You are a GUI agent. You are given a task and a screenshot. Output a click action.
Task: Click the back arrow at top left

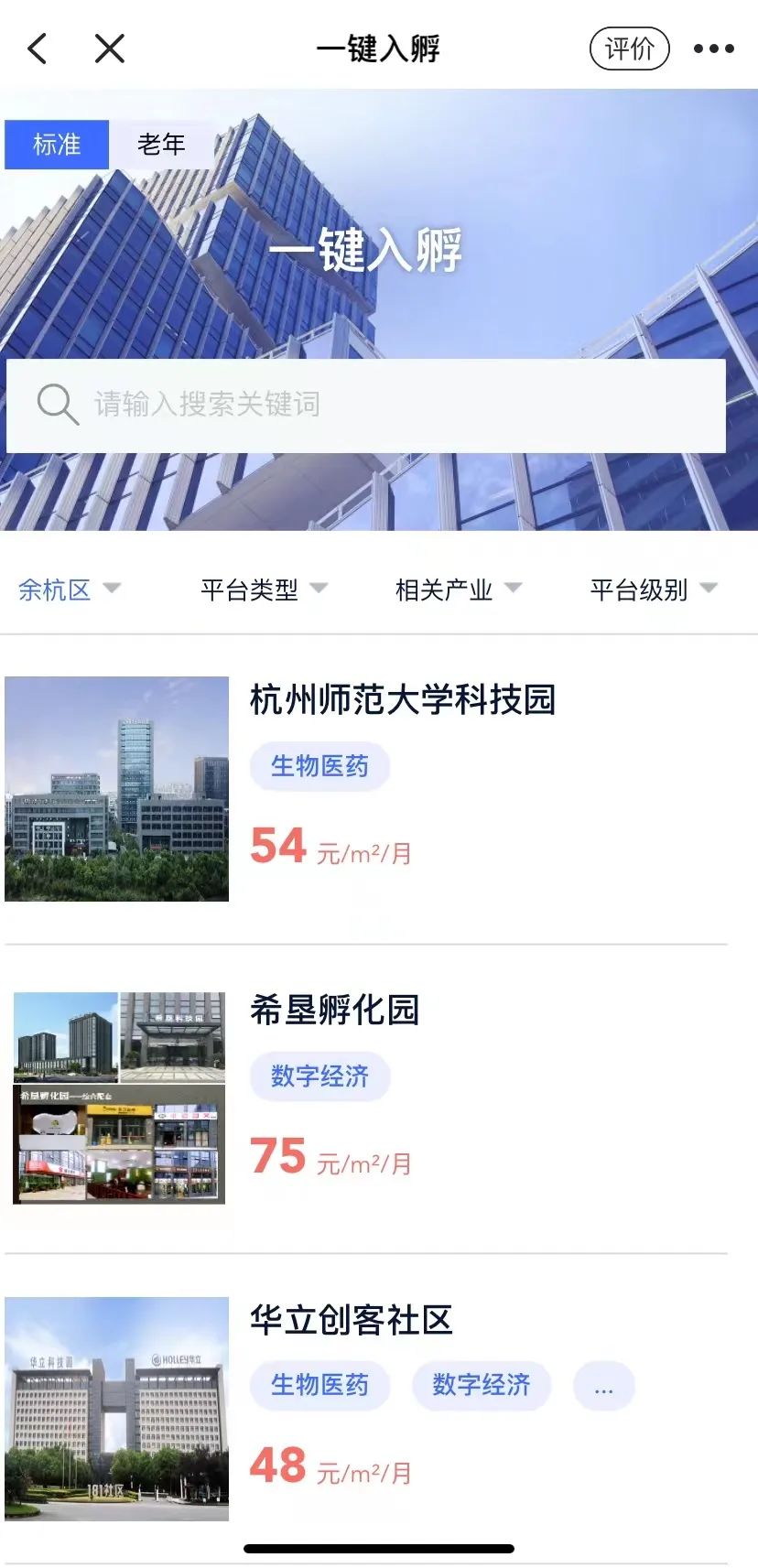coord(38,48)
